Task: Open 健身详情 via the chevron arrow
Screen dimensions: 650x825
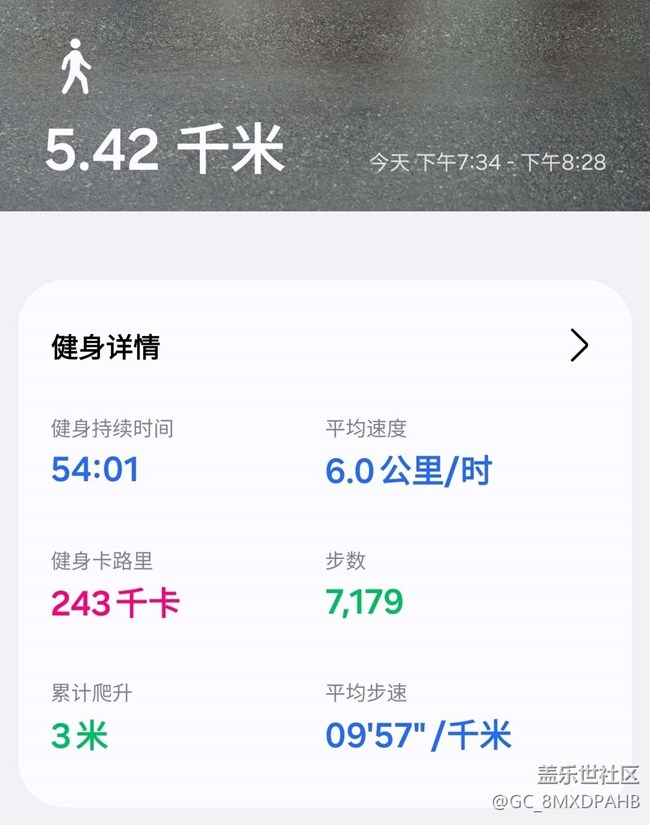Action: [x=579, y=345]
